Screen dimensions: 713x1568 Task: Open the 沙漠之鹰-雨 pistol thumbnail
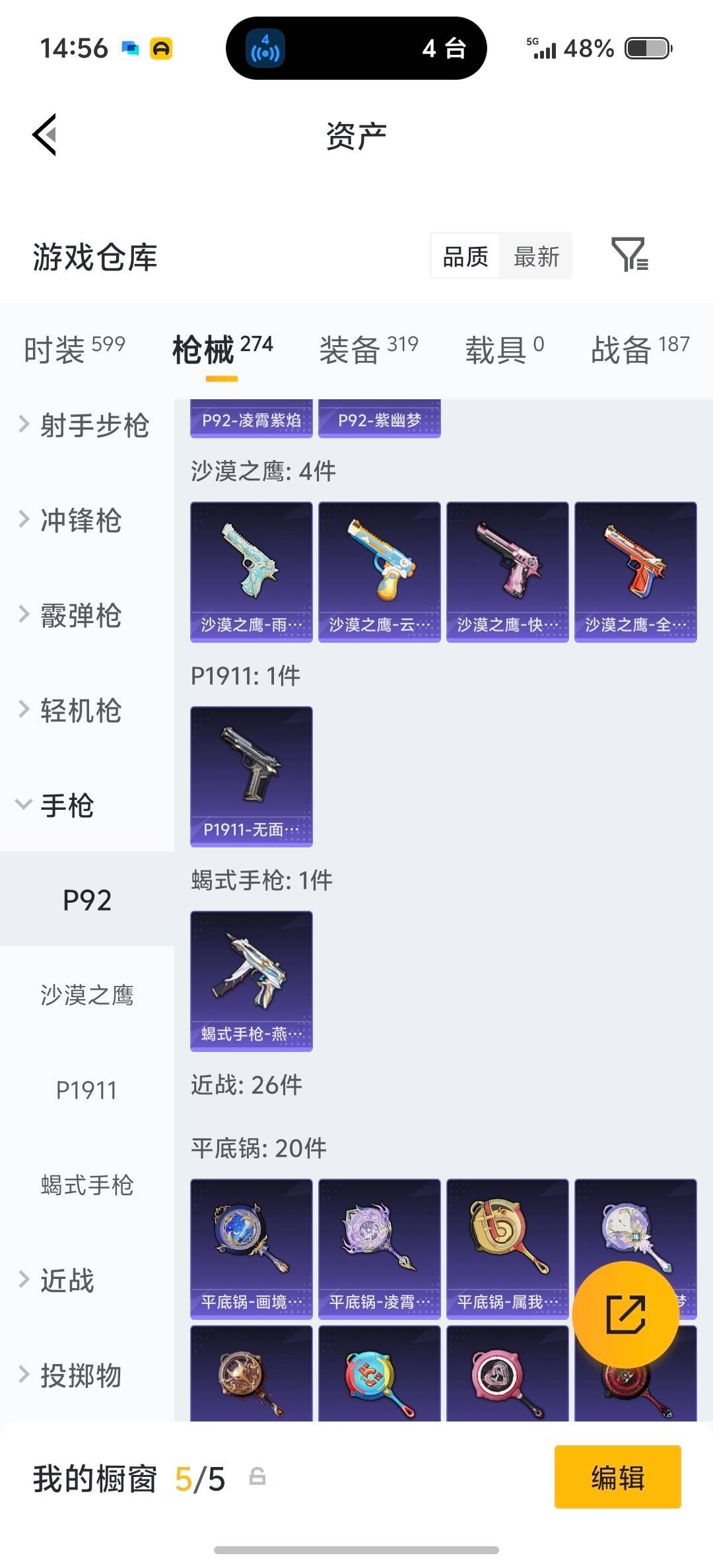coord(251,571)
